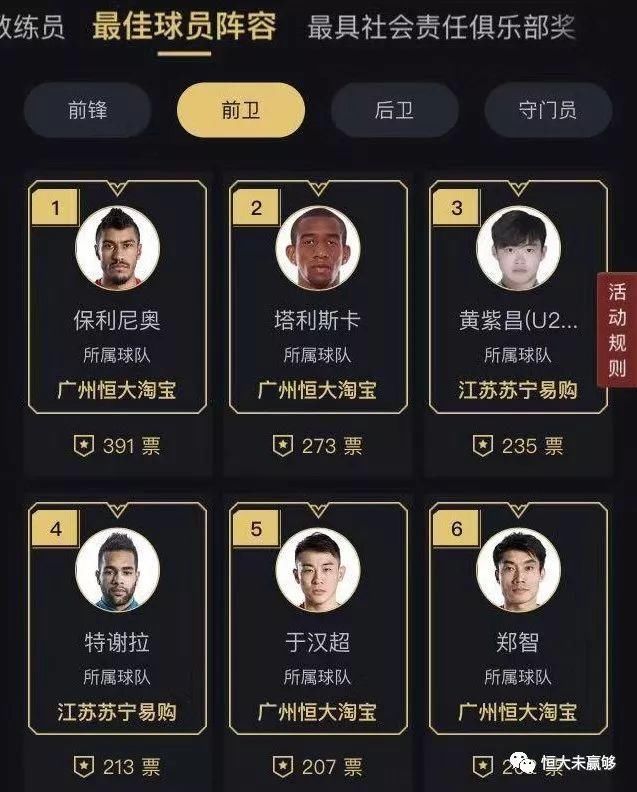Select the 守门员 position chip
This screenshot has width=637, height=792.
pyautogui.click(x=547, y=111)
